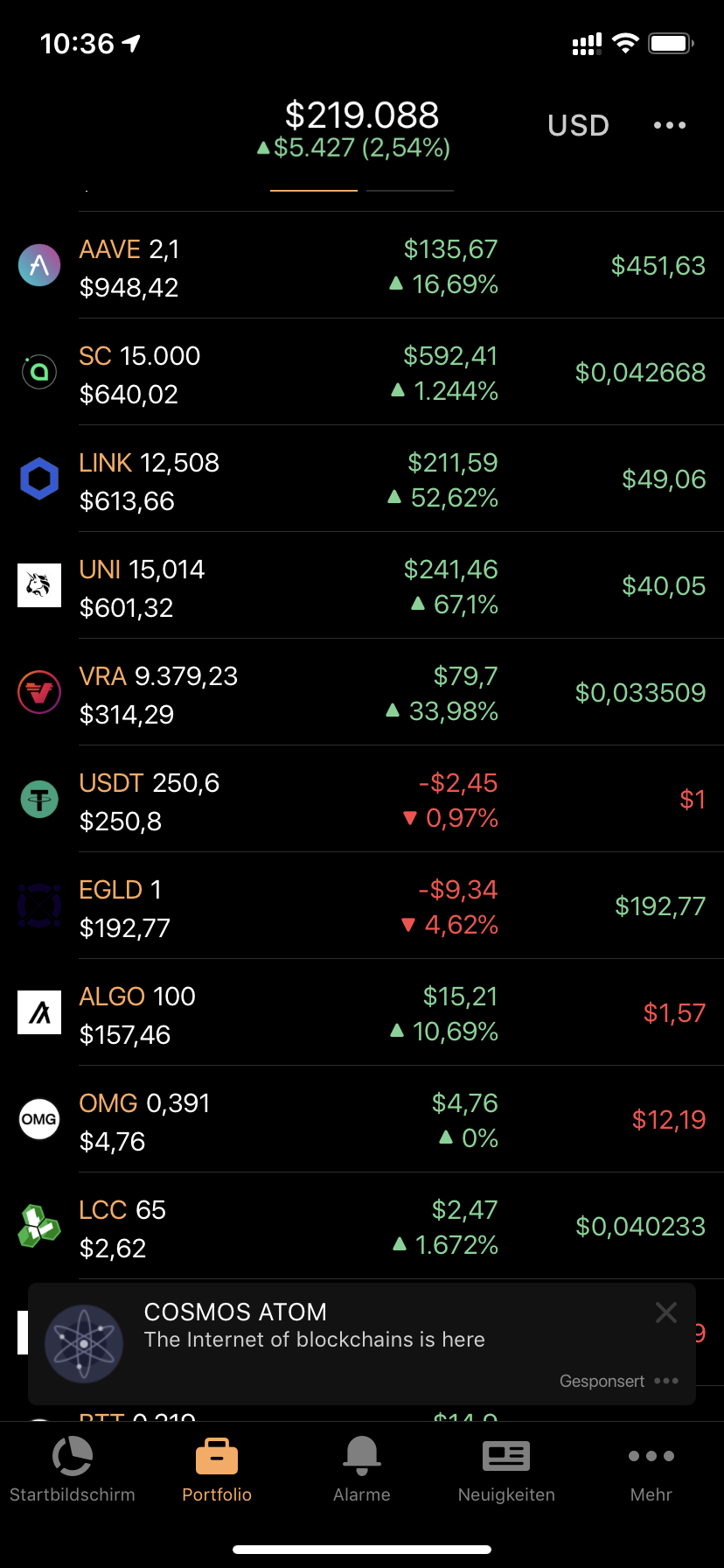The width and height of the screenshot is (724, 1568).
Task: Switch to the Neuigkeiten tab
Action: [x=506, y=1470]
